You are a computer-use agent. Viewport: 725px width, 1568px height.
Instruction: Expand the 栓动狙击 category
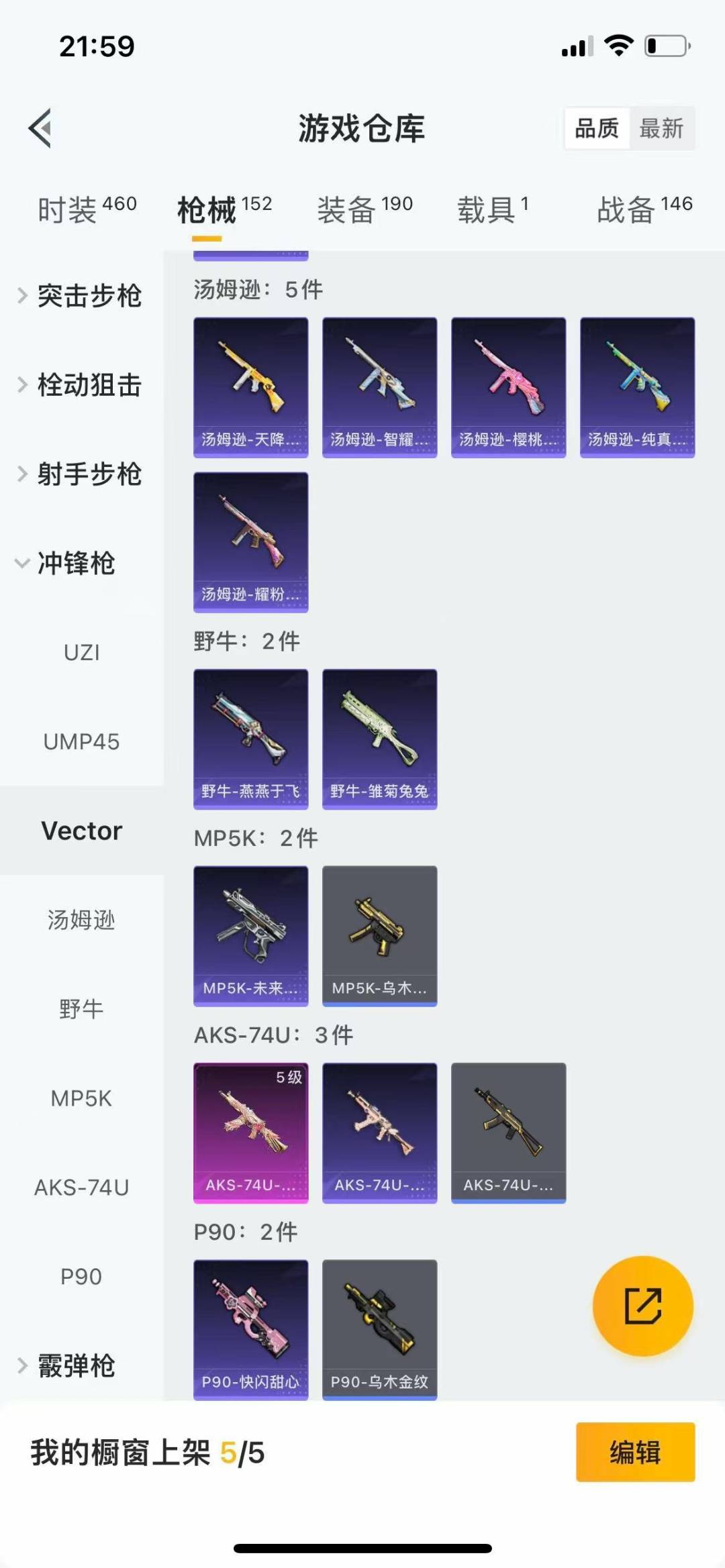point(81,385)
